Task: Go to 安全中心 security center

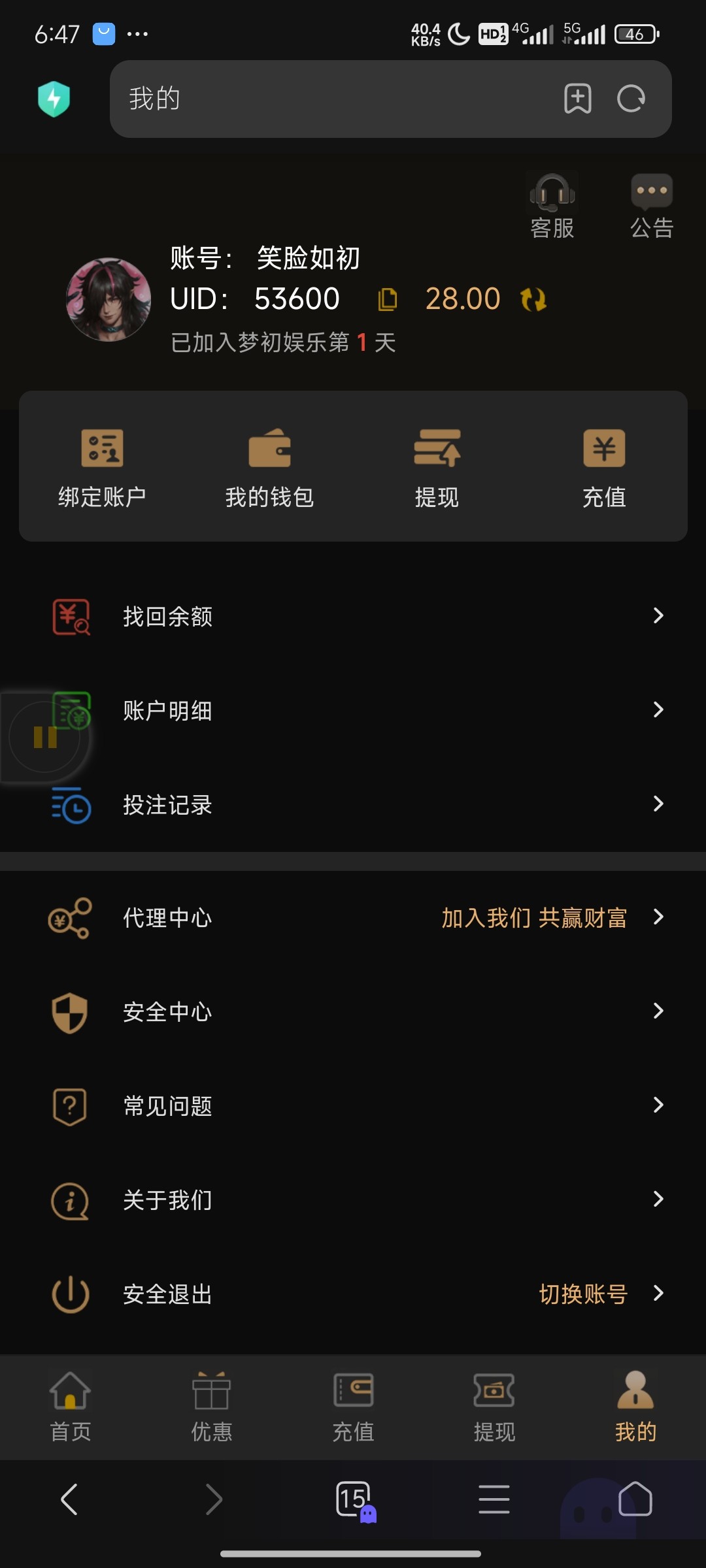Action: coord(353,1012)
